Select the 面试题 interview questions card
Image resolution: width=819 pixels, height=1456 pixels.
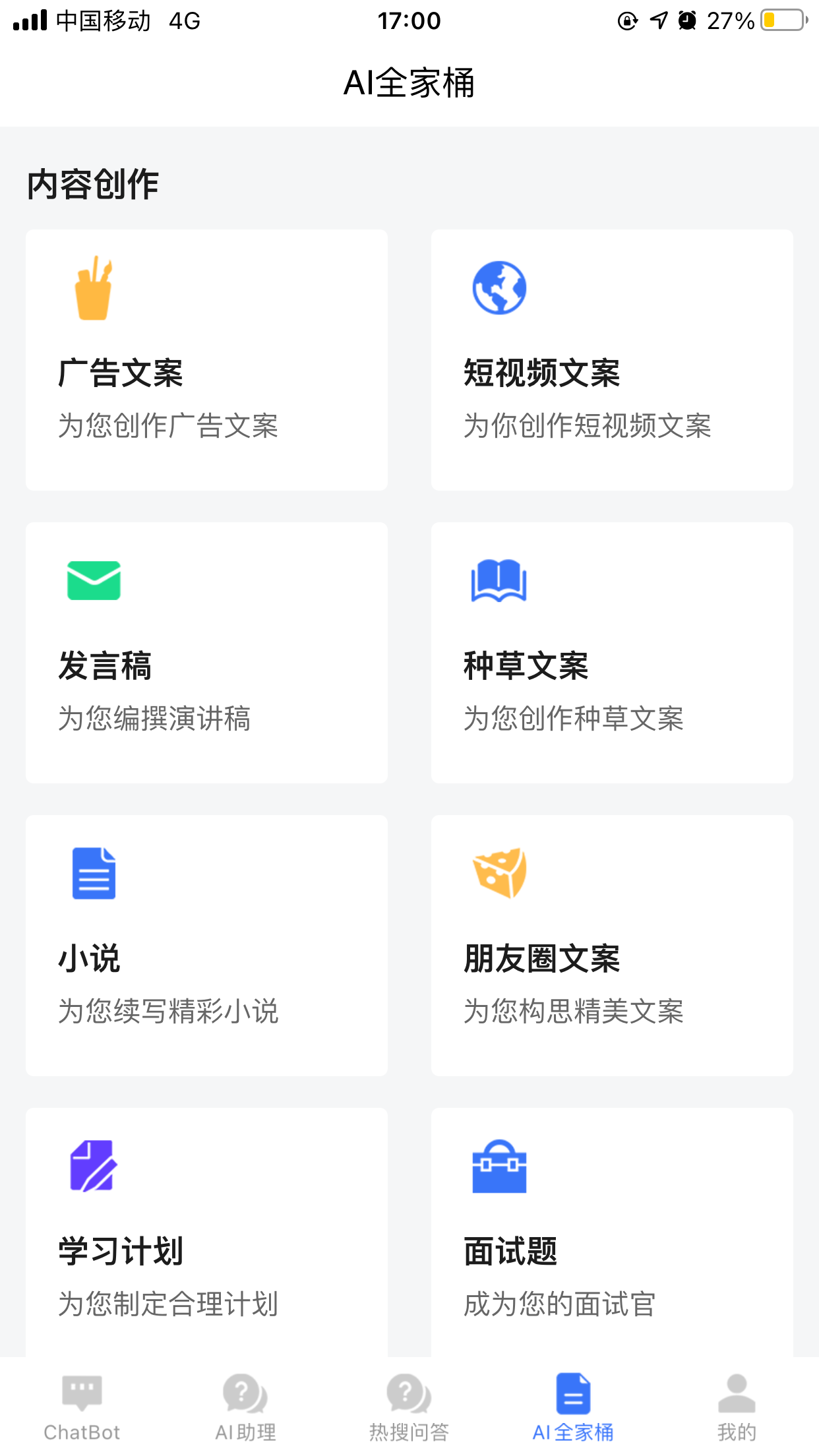coord(612,1232)
